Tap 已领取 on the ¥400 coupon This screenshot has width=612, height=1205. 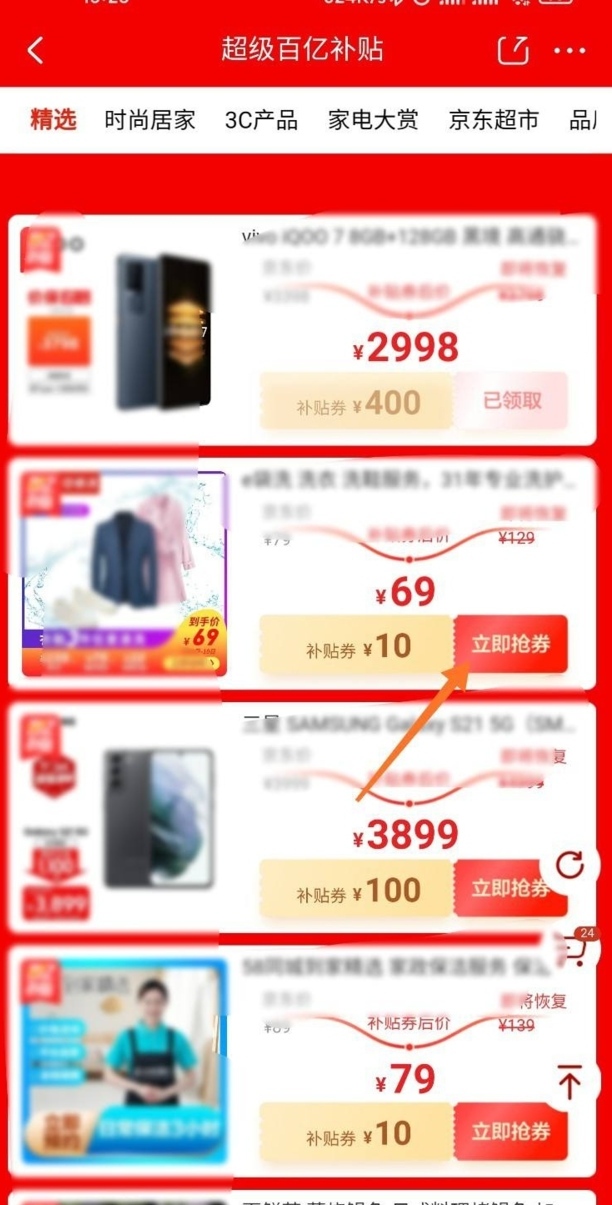click(511, 401)
